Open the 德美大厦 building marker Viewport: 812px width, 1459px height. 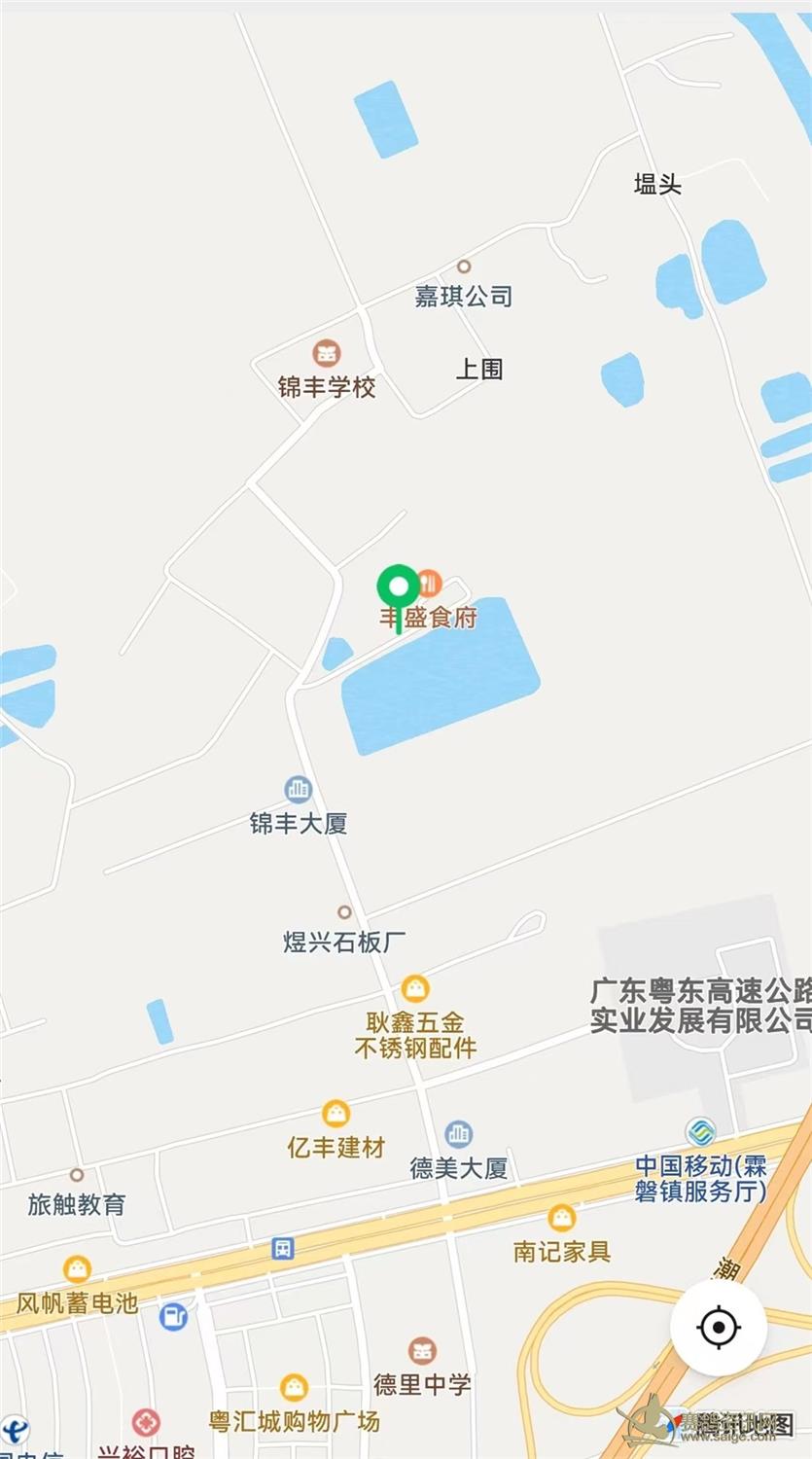tap(458, 1134)
